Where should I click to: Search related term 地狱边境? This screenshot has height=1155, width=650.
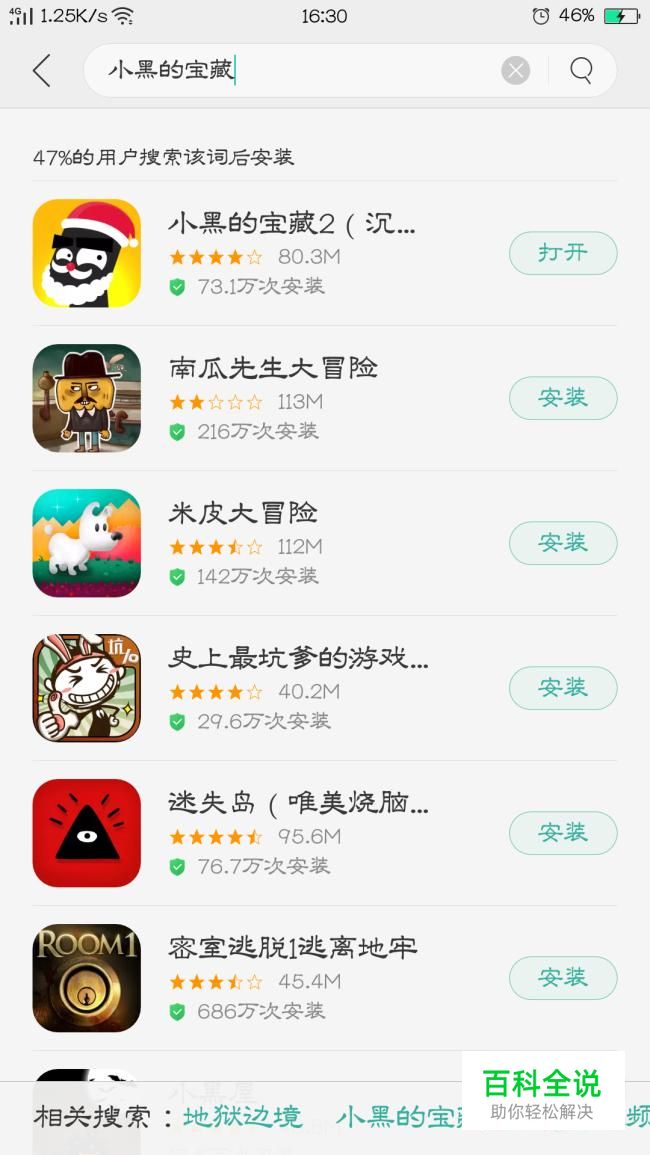click(242, 1117)
